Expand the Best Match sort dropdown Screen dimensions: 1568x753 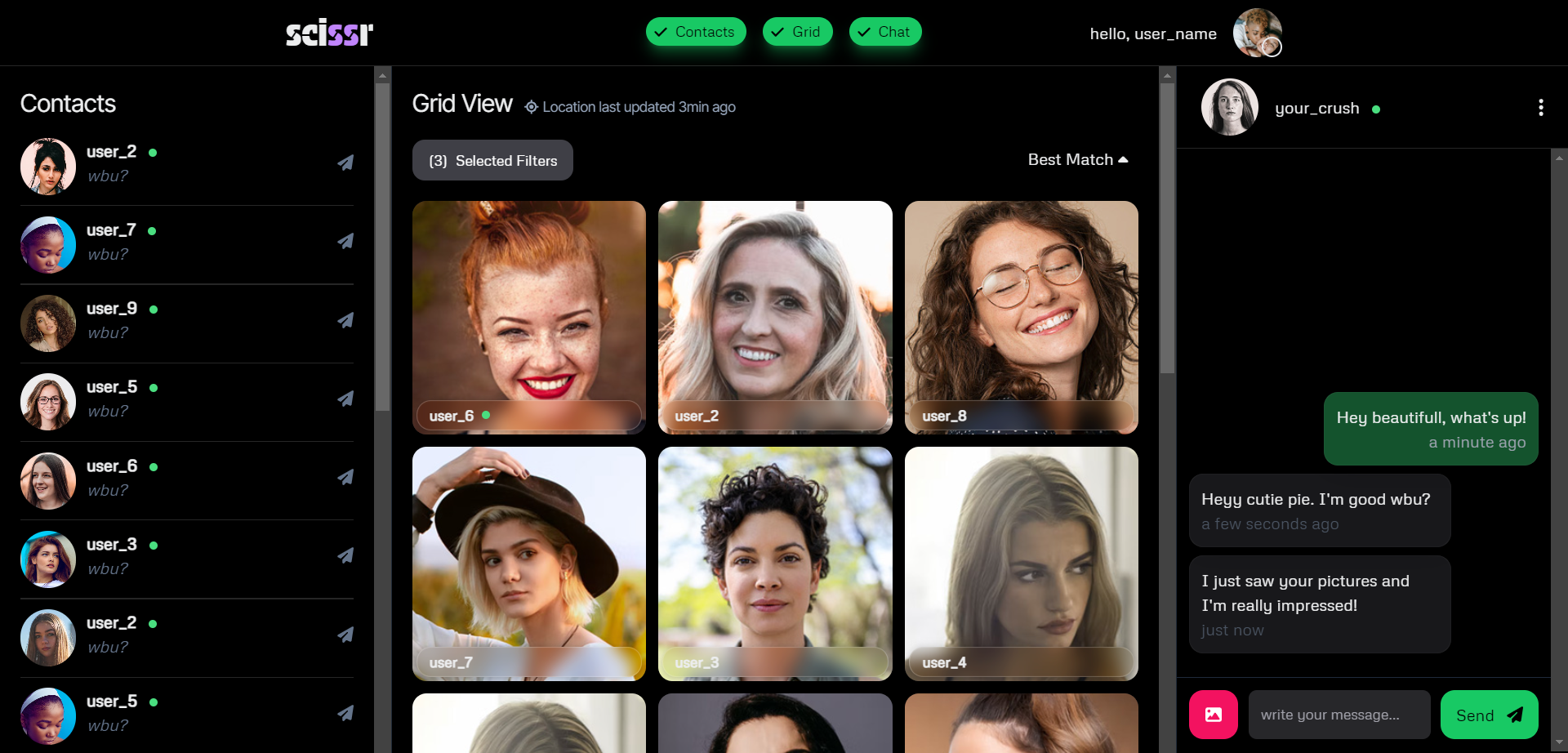tap(1077, 160)
